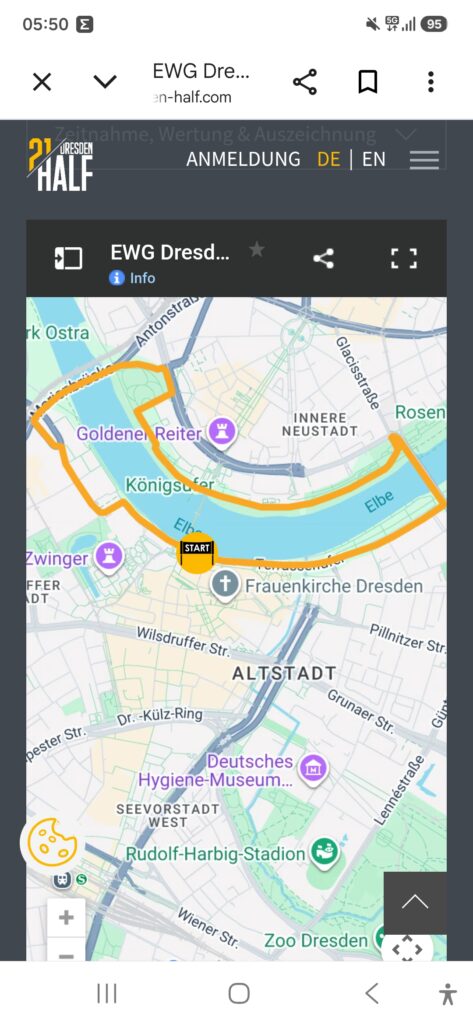Open the ANMELDUNG registration link
This screenshot has width=473, height=1024.
(243, 159)
